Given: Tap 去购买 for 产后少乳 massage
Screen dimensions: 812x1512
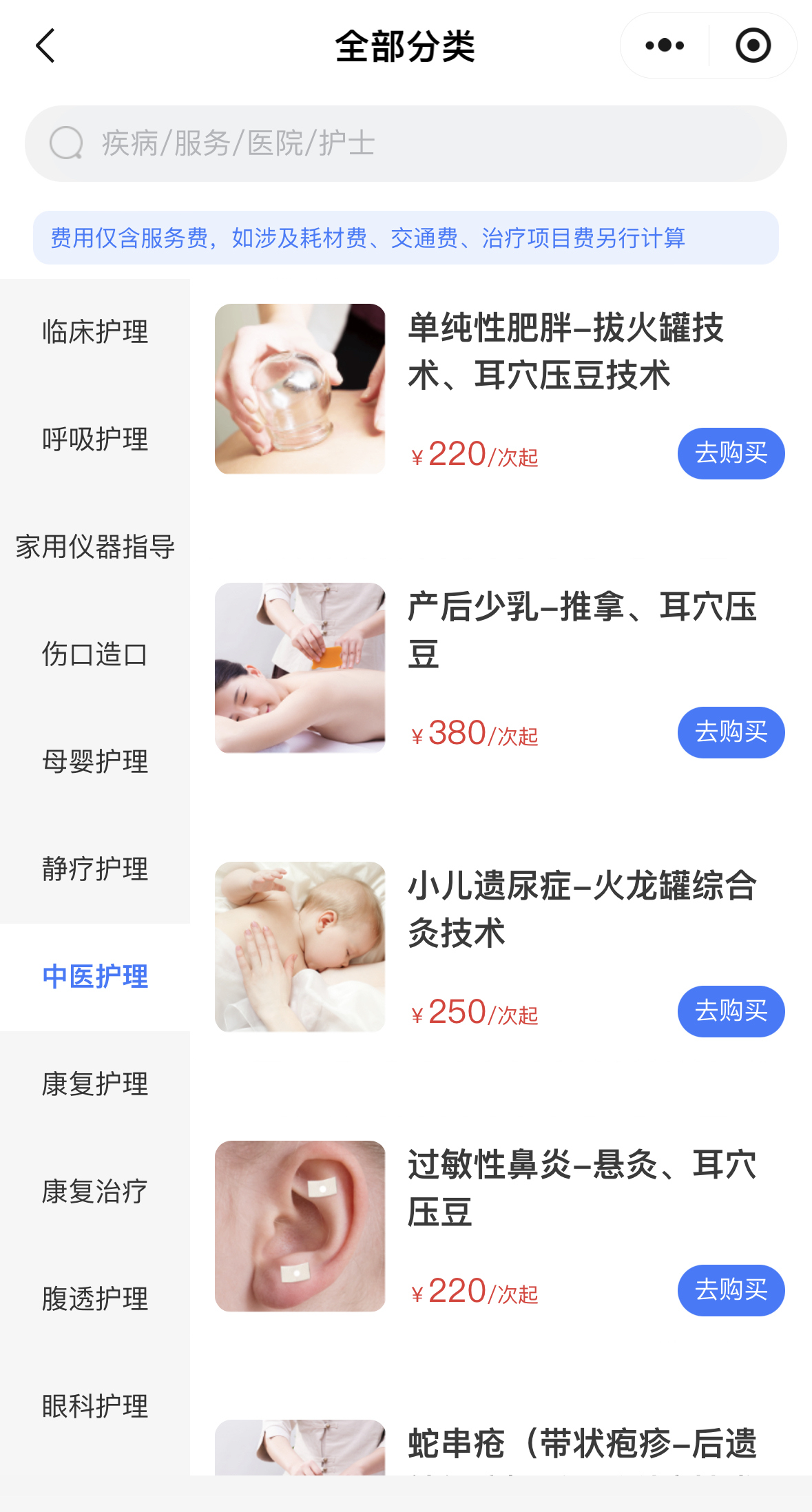Looking at the screenshot, I should pos(731,732).
